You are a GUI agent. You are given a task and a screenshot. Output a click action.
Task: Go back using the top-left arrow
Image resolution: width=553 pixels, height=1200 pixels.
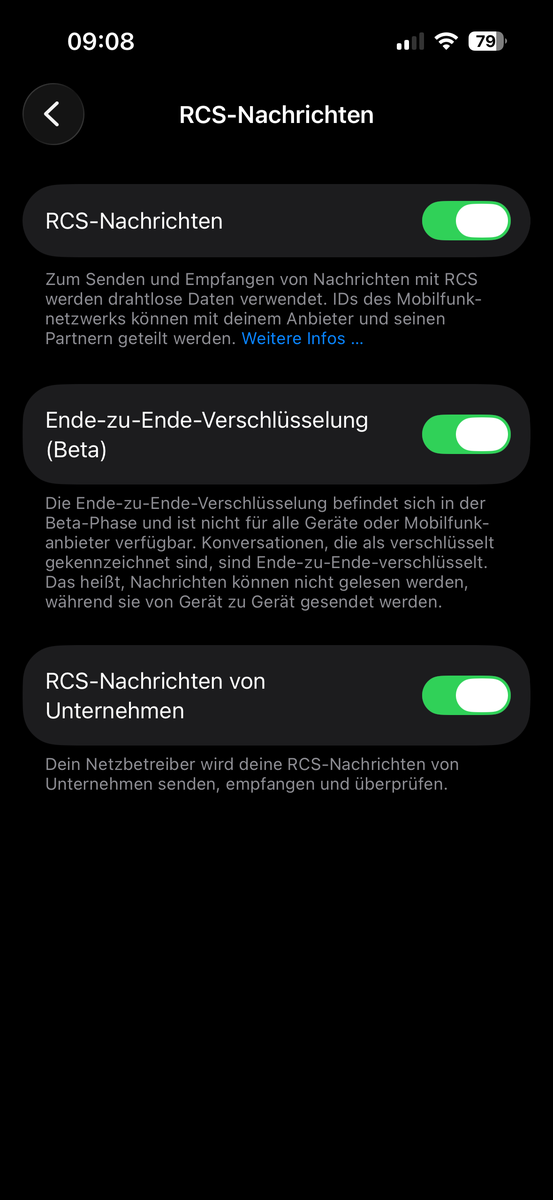[x=53, y=114]
